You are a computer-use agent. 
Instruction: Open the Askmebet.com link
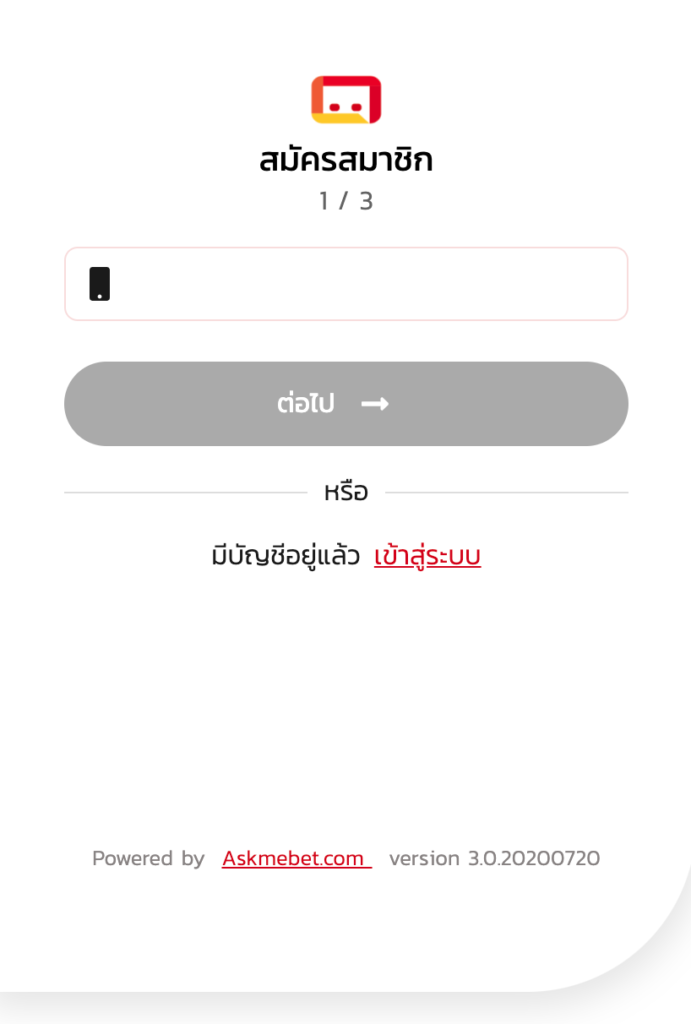pos(297,857)
